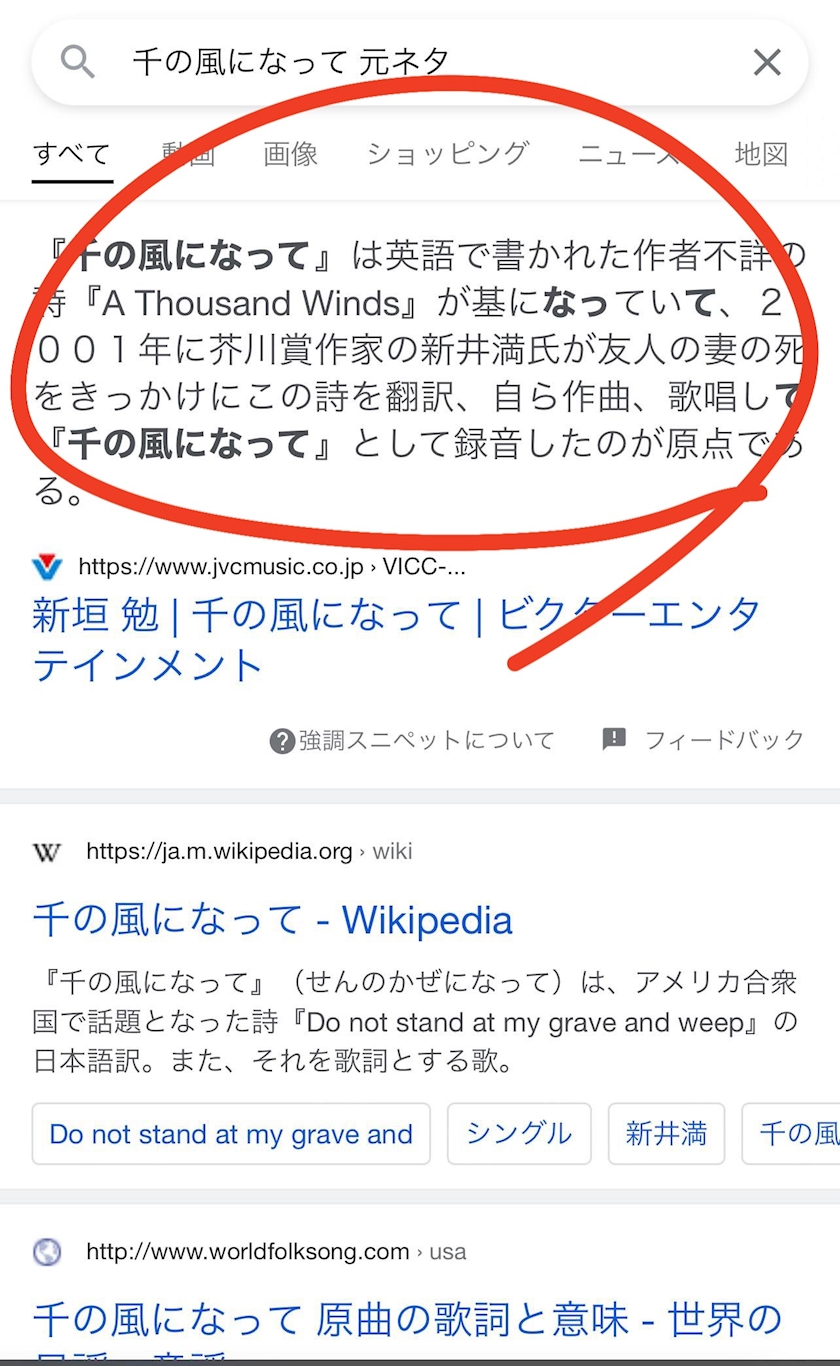Switch to the 地図 tab

point(761,154)
